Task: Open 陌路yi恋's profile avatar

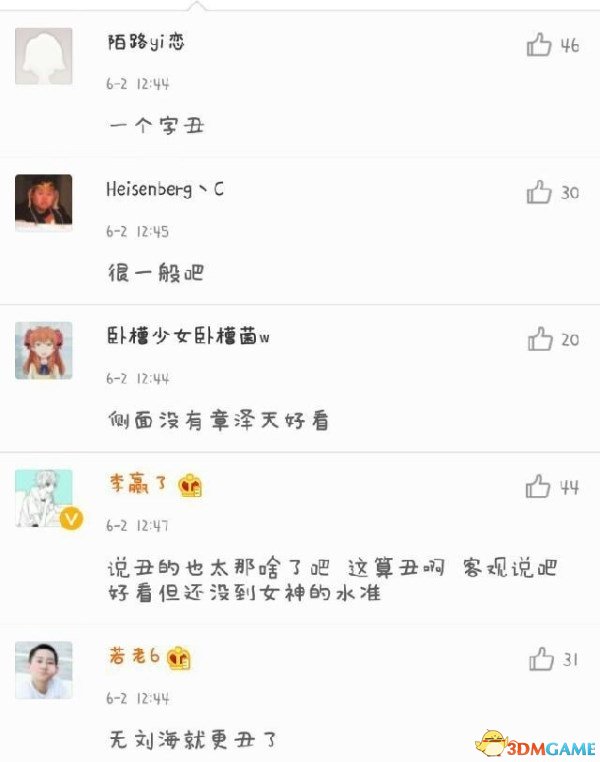Action: [44, 56]
